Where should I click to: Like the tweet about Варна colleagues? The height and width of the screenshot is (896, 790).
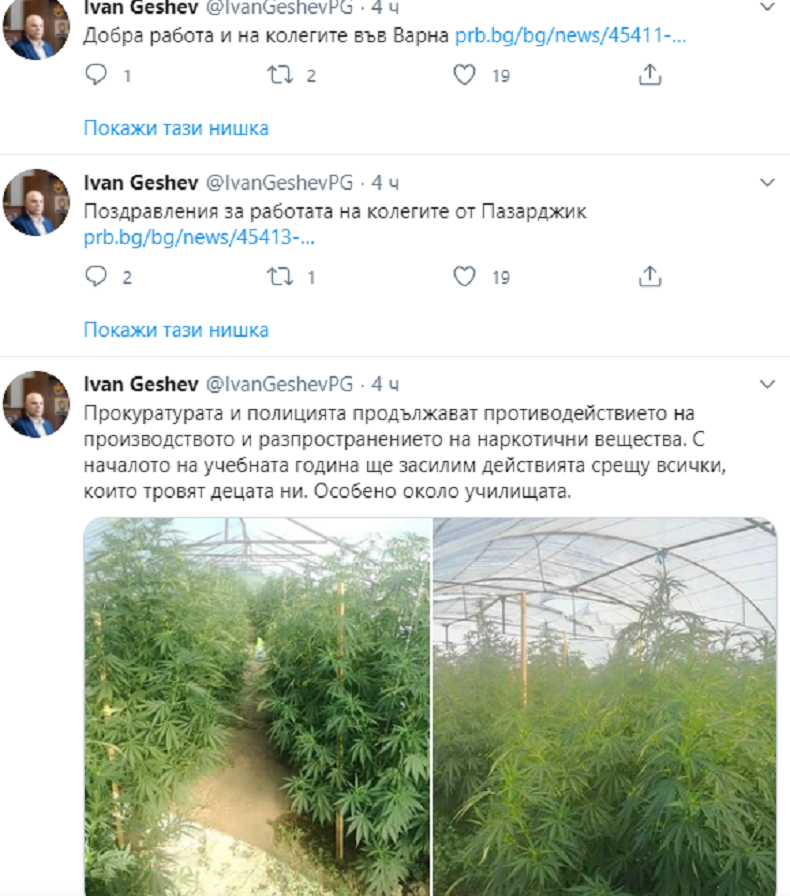point(464,75)
